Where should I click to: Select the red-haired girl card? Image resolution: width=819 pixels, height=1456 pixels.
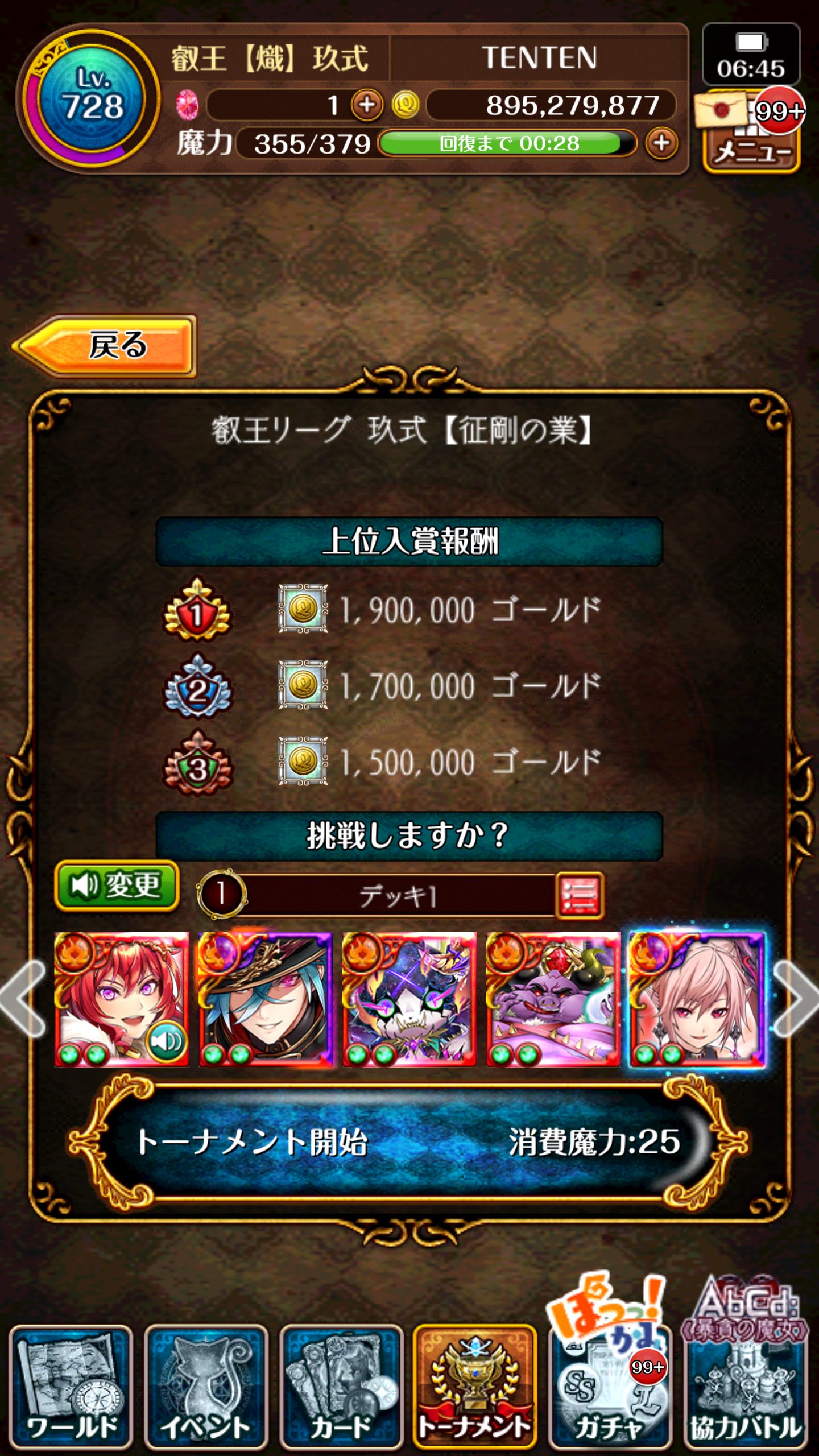pos(121,999)
